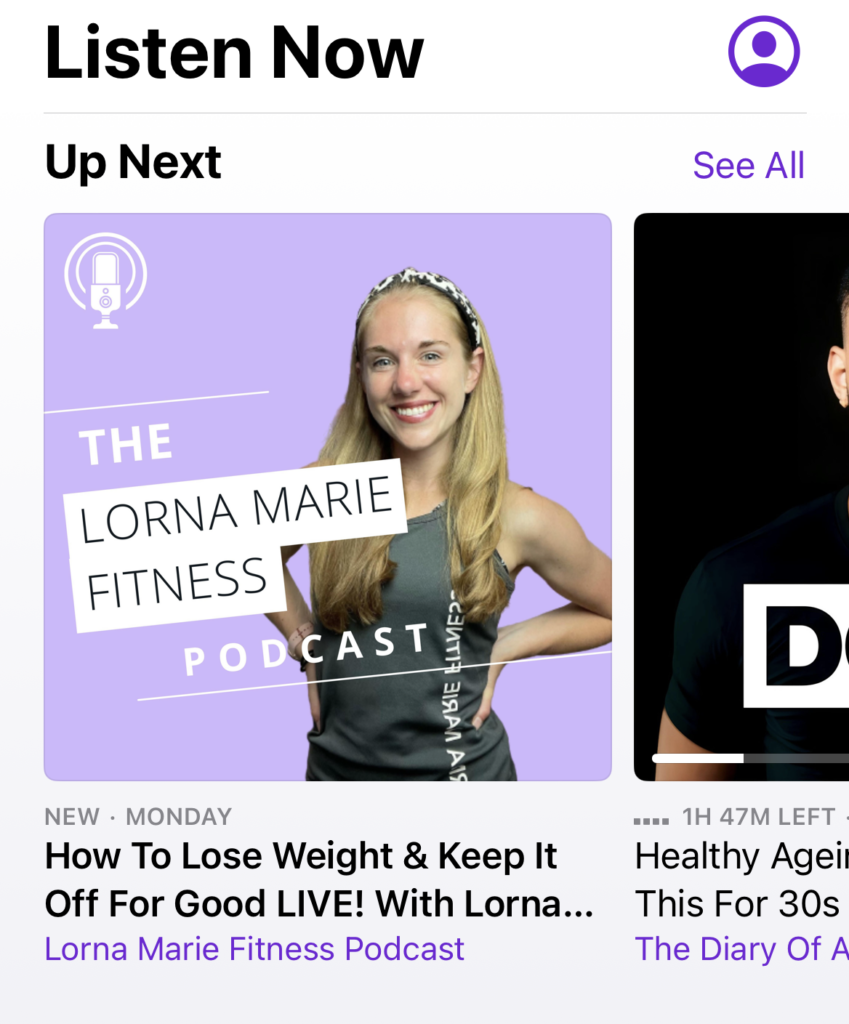Open The Diary Of A show link

point(741,948)
